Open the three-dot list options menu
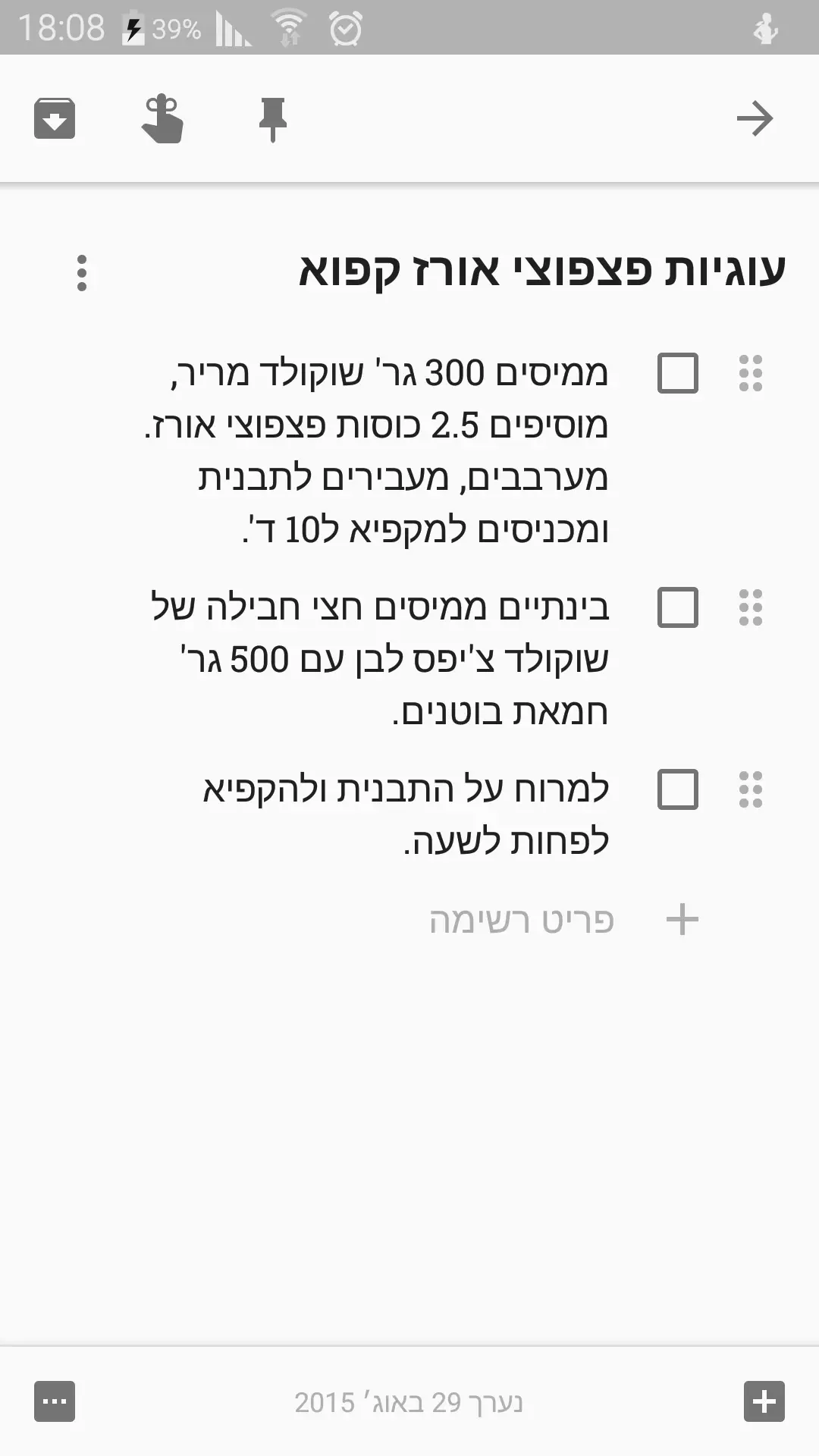Image resolution: width=819 pixels, height=1456 pixels. click(x=82, y=273)
